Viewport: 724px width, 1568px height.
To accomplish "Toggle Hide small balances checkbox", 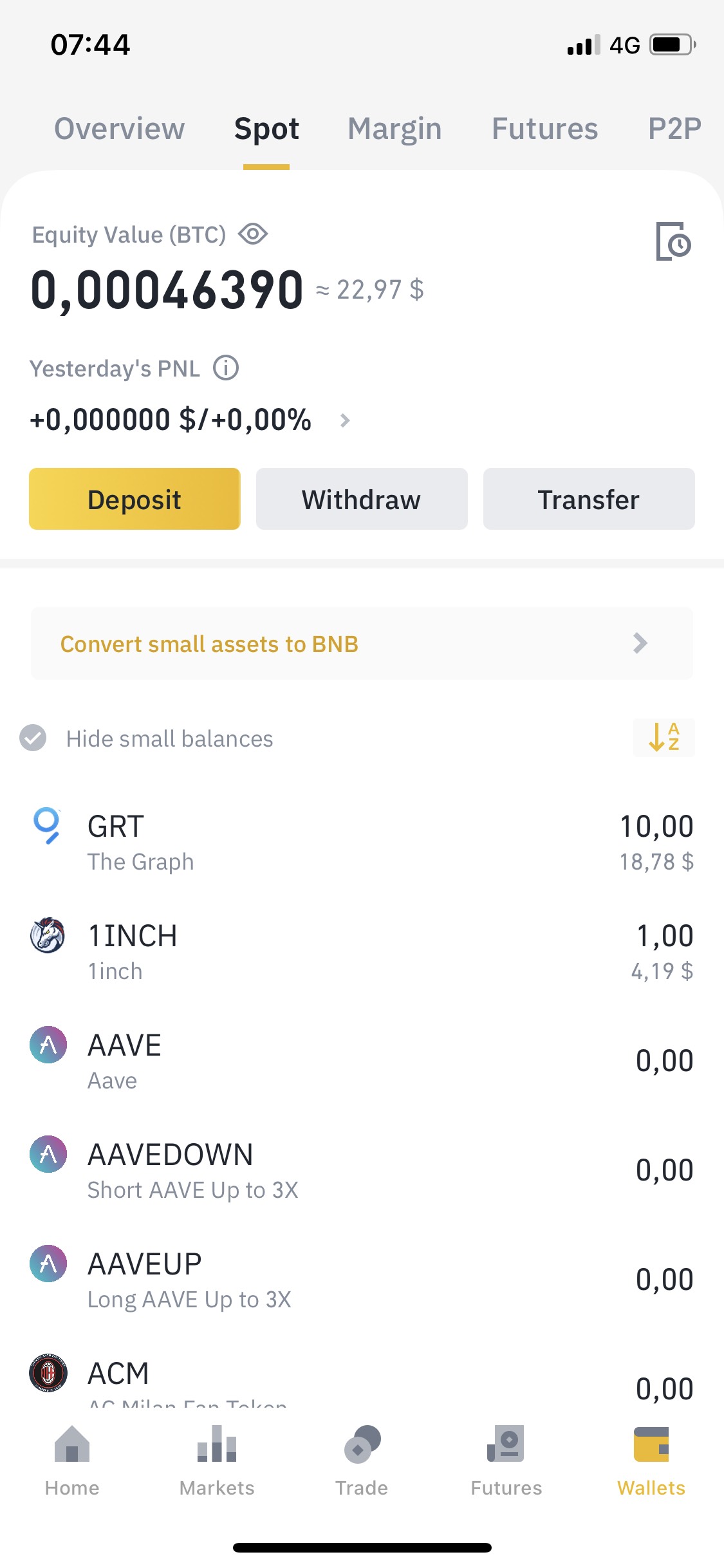I will [x=33, y=738].
